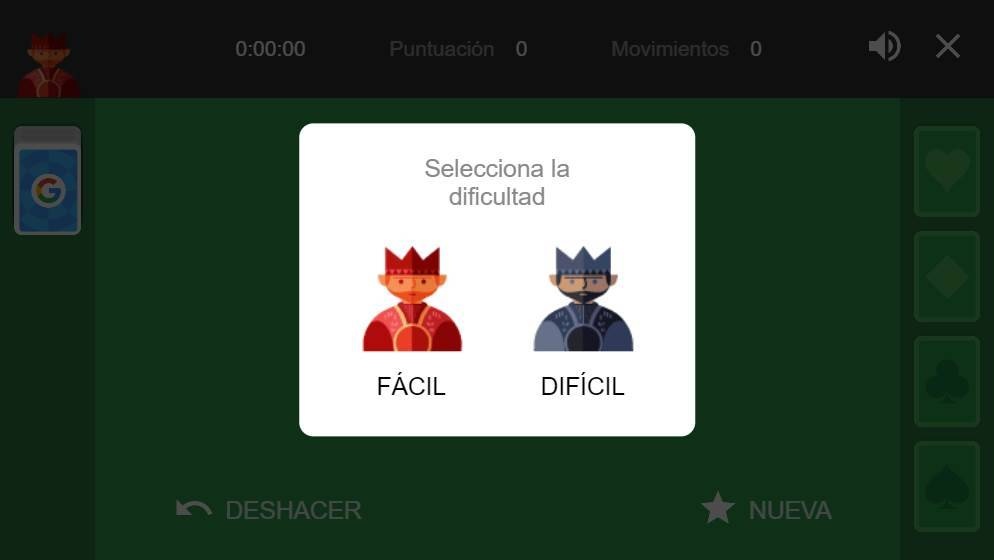Tap DESHACER to undo the move
The height and width of the screenshot is (560, 994).
[x=269, y=510]
